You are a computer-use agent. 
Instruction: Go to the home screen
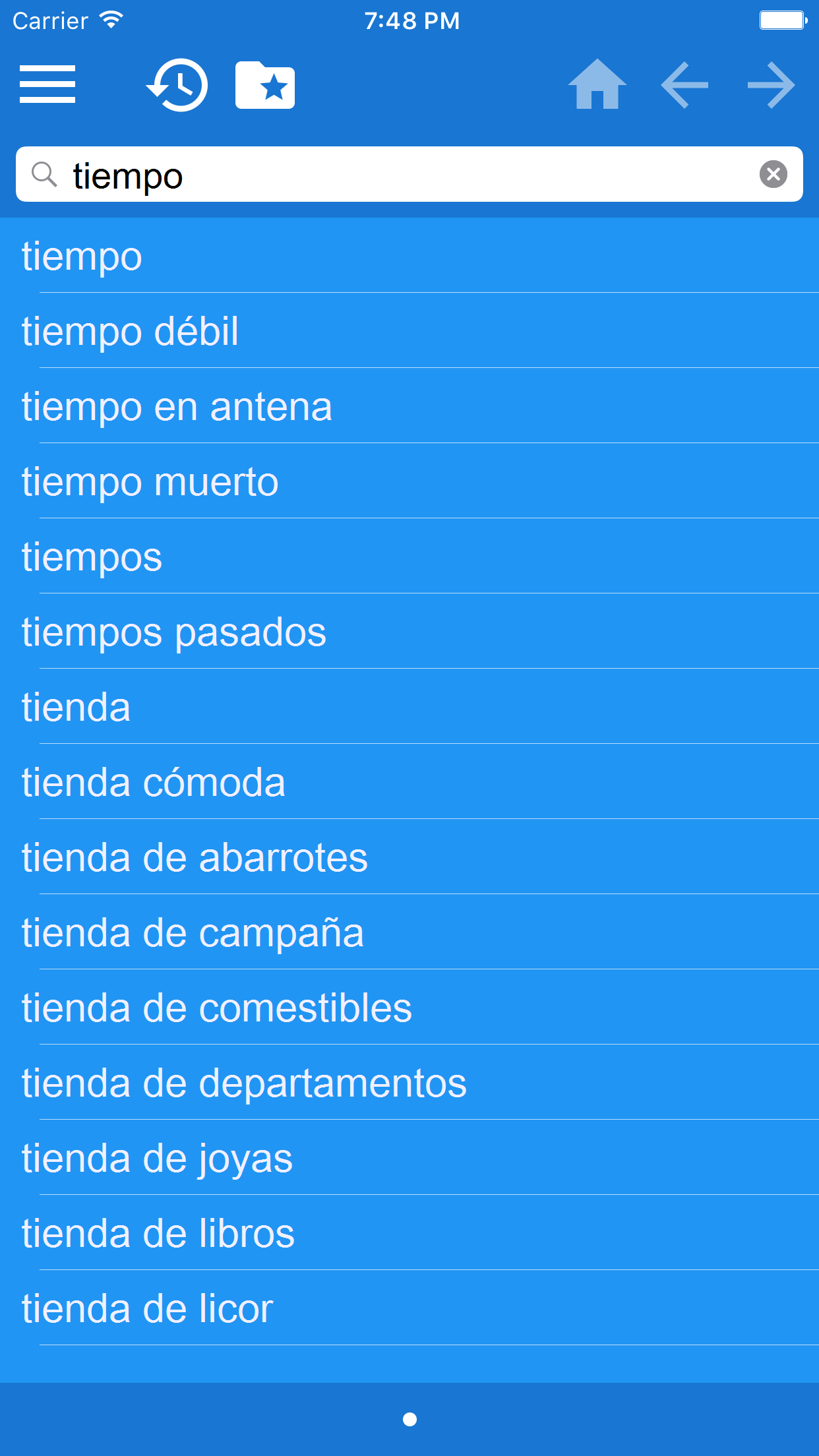pos(597,84)
